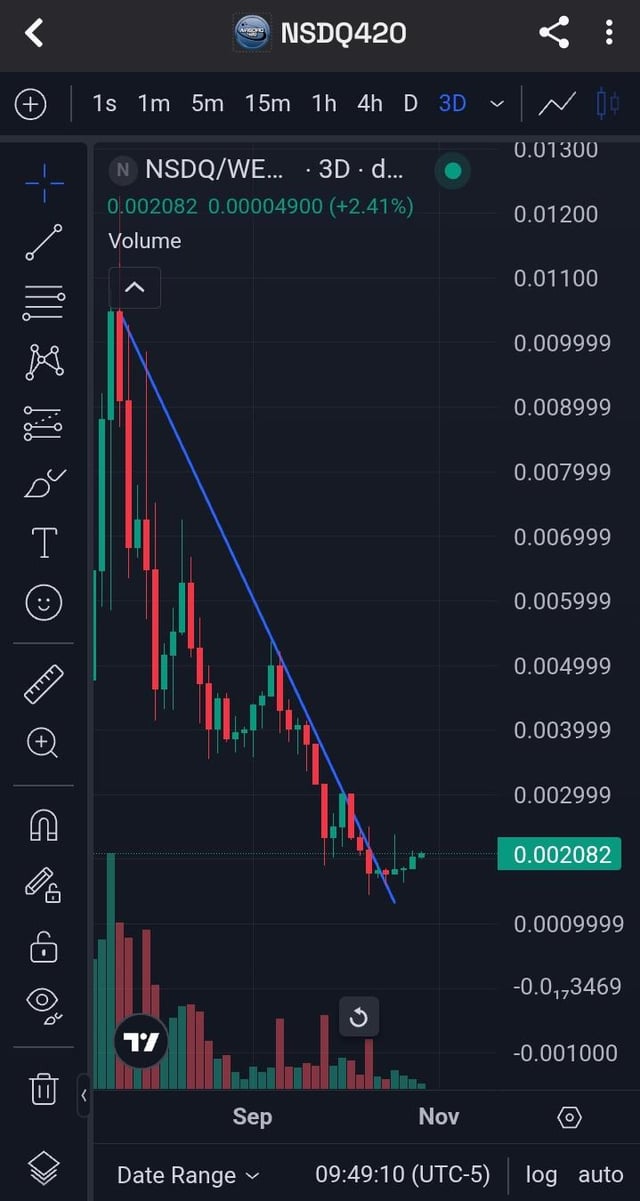Change the candlestick chart type

click(605, 103)
